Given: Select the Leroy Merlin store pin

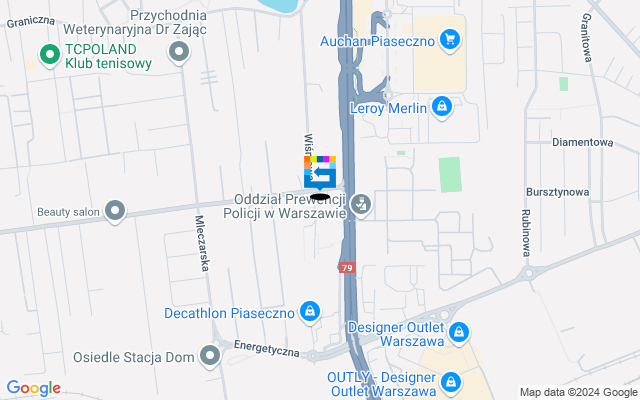Looking at the screenshot, I should [x=441, y=107].
